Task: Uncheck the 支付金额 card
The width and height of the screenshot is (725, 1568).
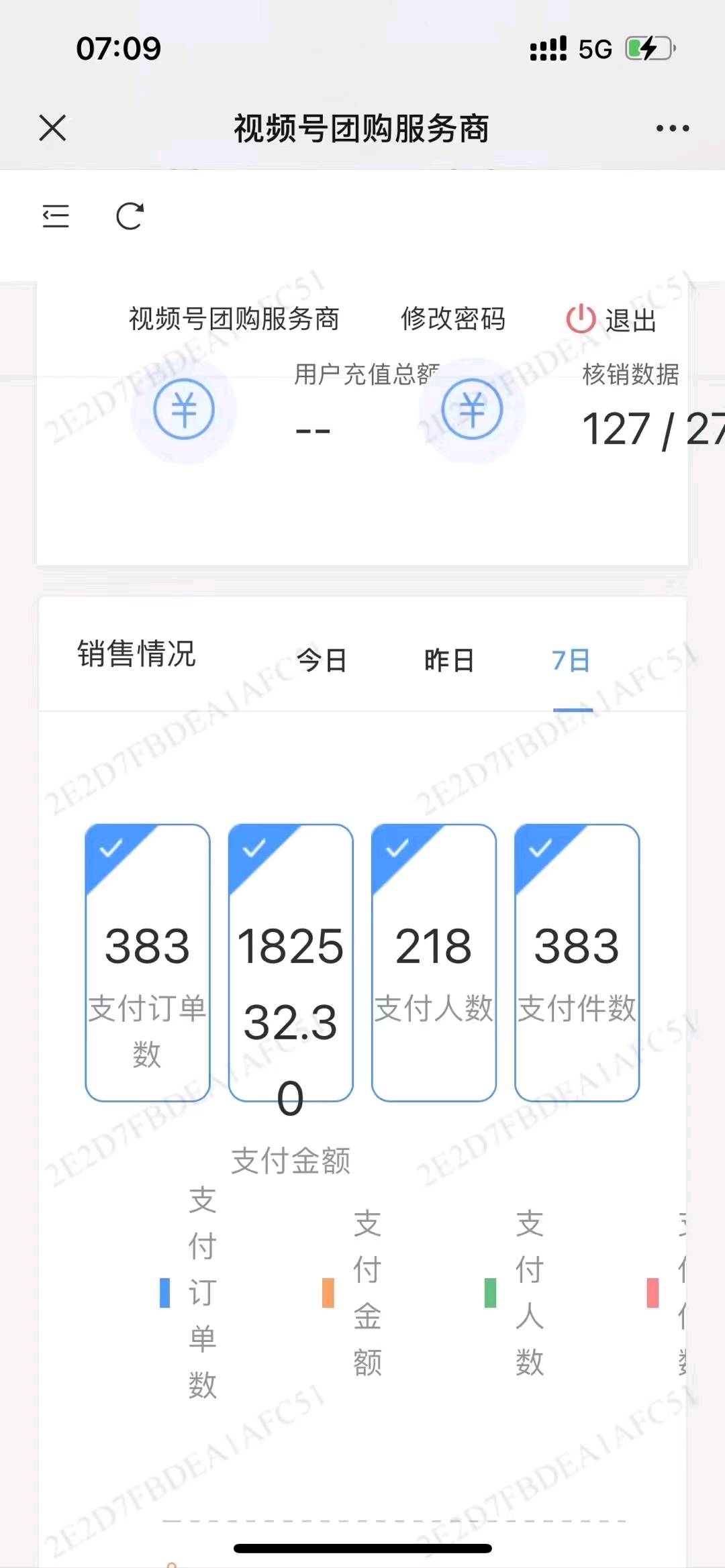Action: tap(291, 962)
